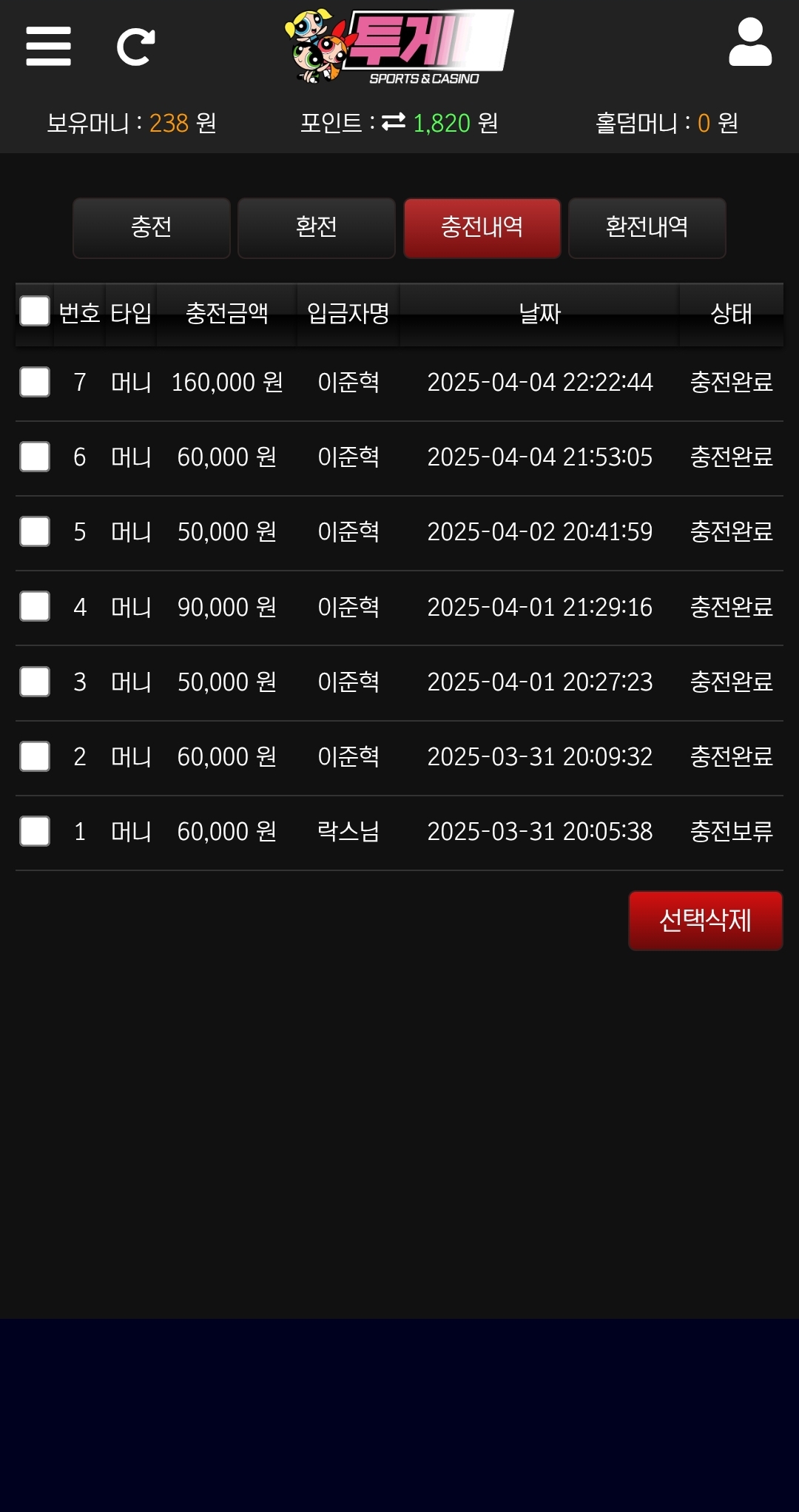Open the 환전내역 tab
The image size is (799, 1512).
point(647,227)
